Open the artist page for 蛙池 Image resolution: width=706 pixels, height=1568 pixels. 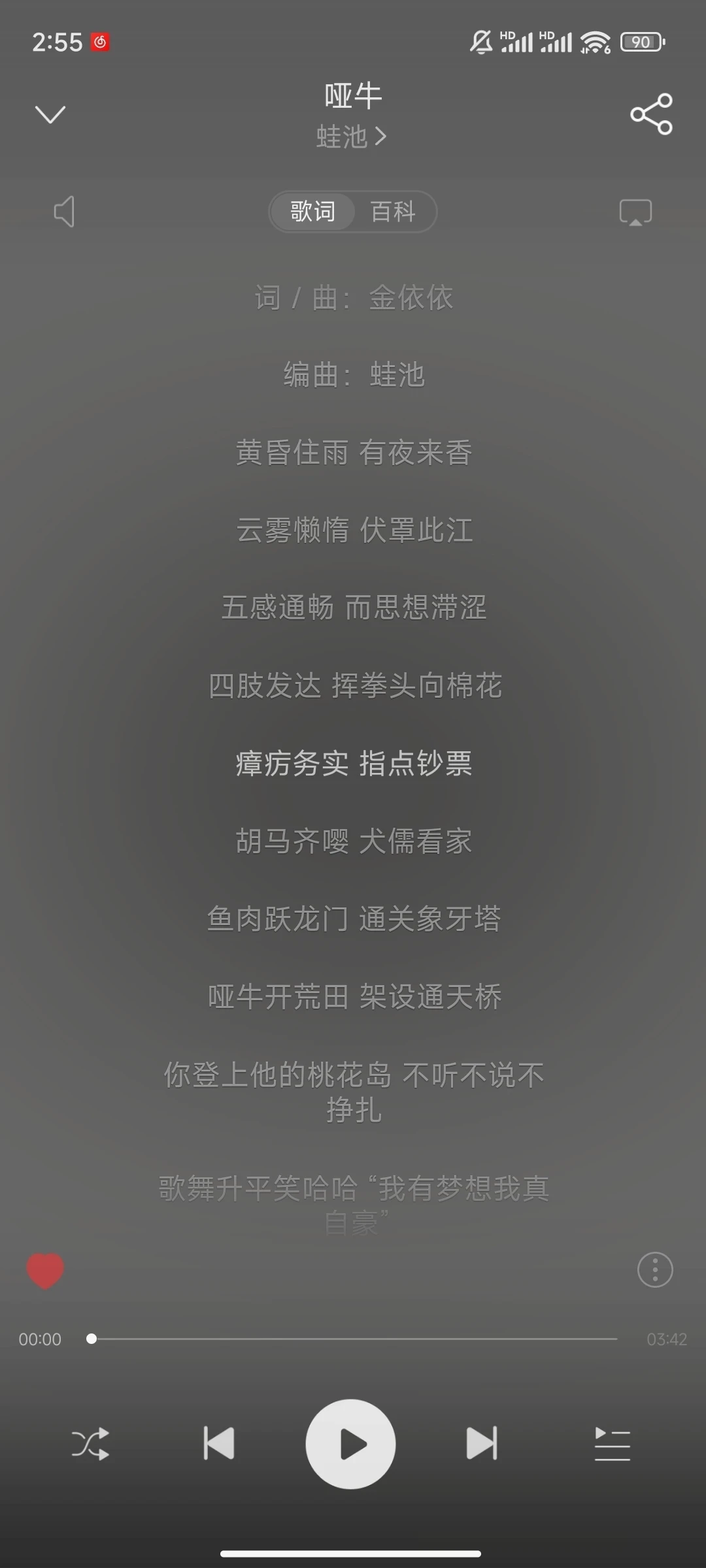[352, 137]
